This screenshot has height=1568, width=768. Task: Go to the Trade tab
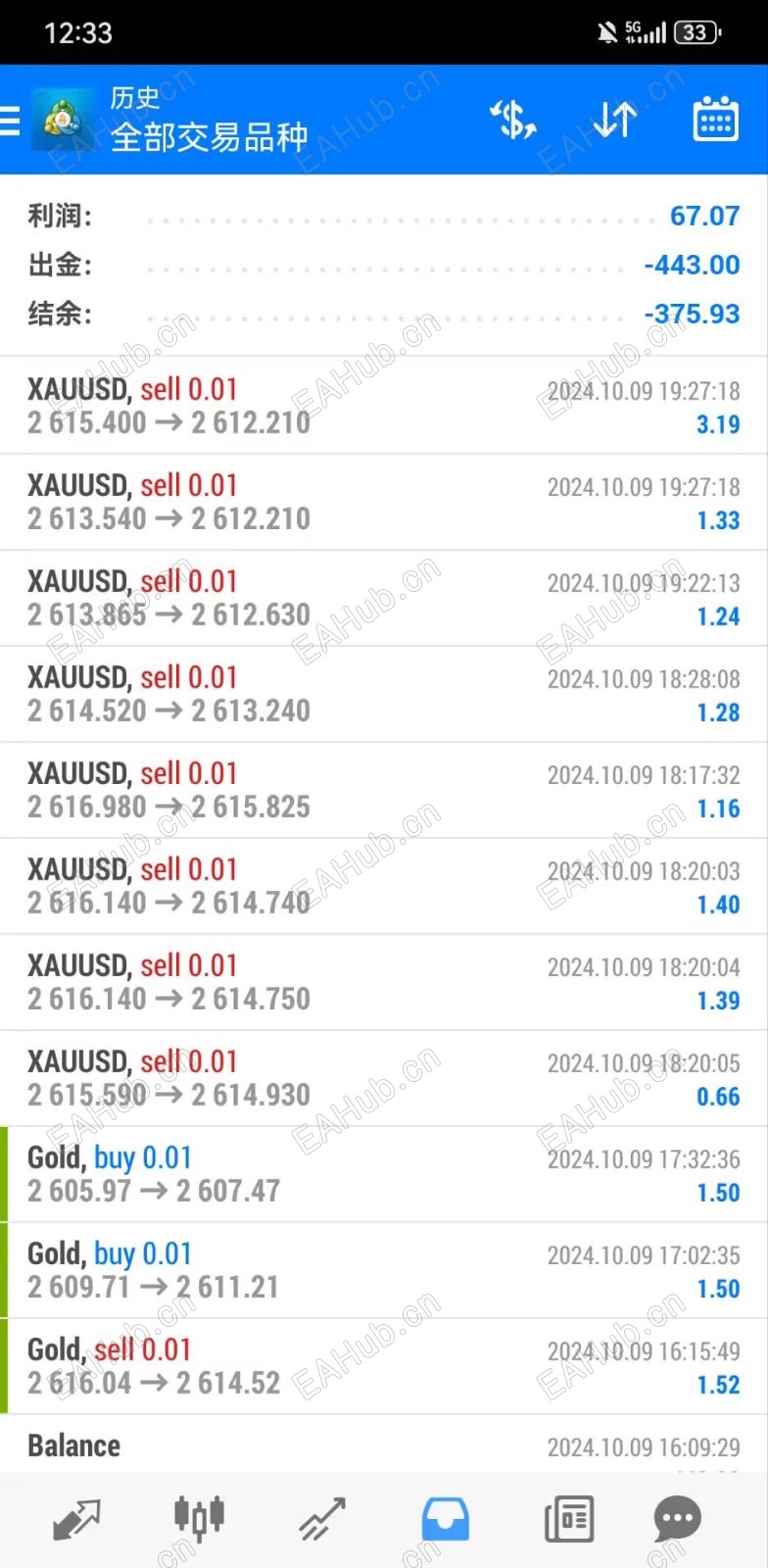pyautogui.click(x=322, y=1519)
